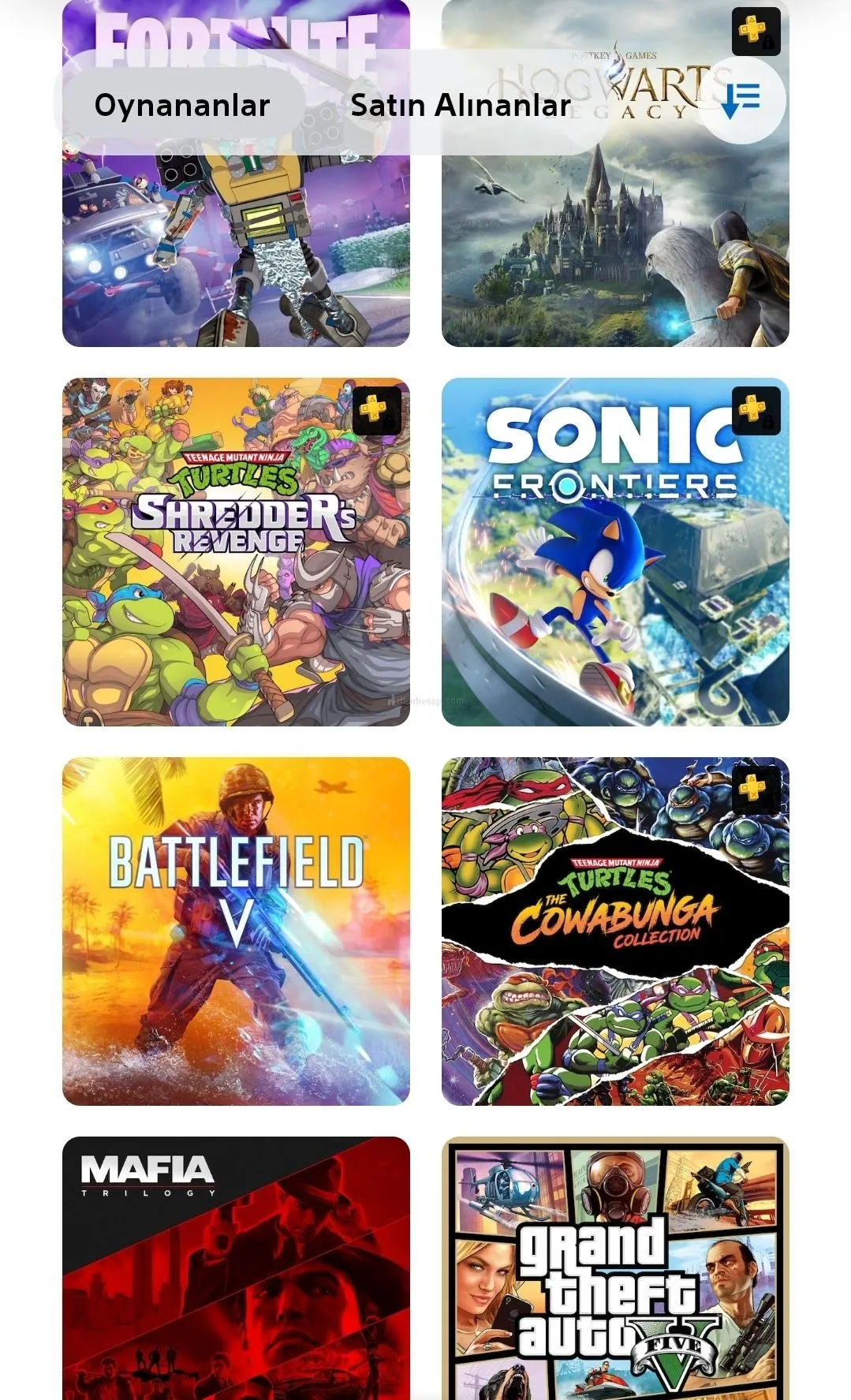
Task: Open the Mafia Trilogy game tile
Action: [x=236, y=1270]
